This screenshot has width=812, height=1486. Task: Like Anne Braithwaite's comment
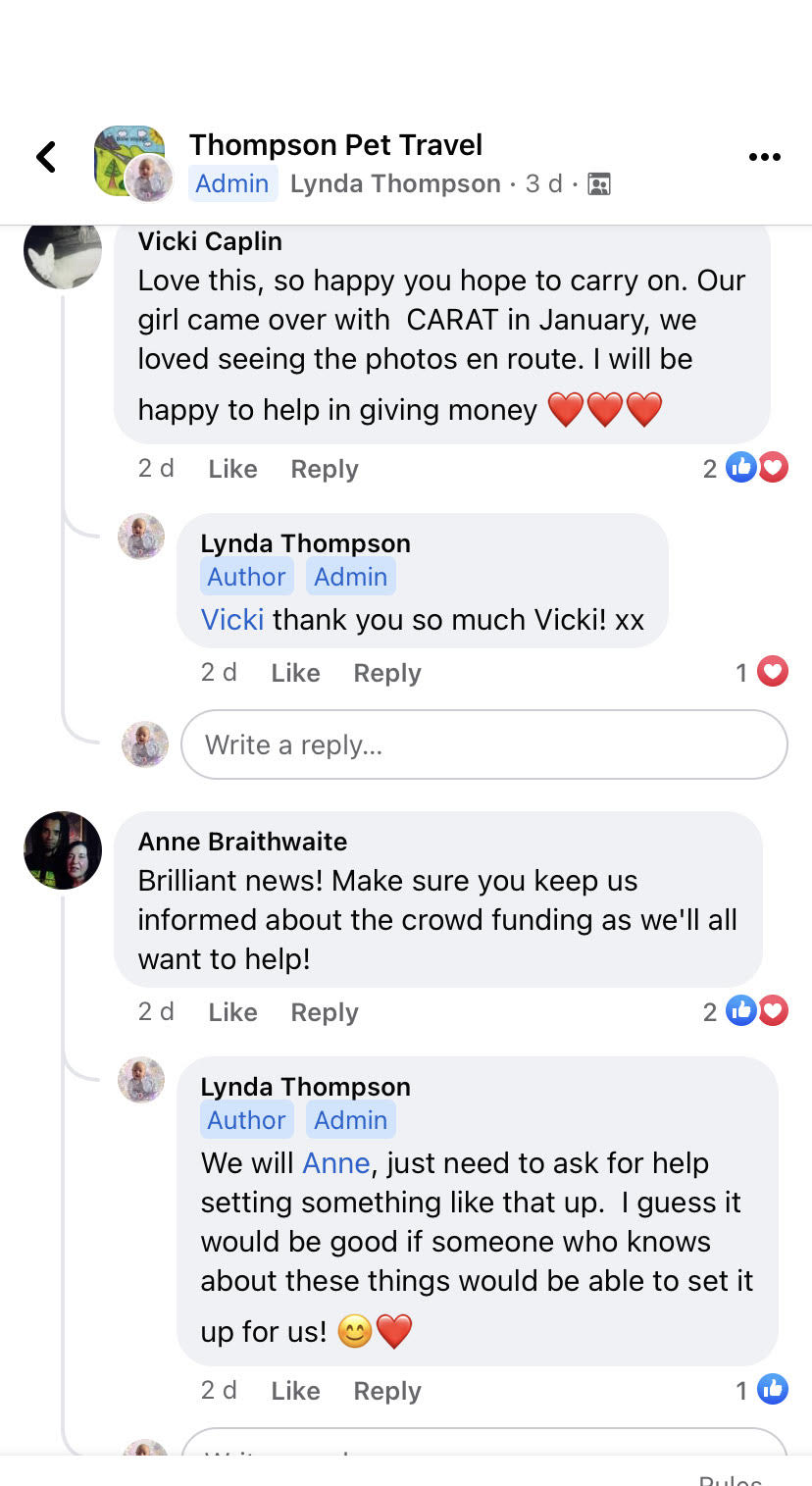click(232, 1012)
